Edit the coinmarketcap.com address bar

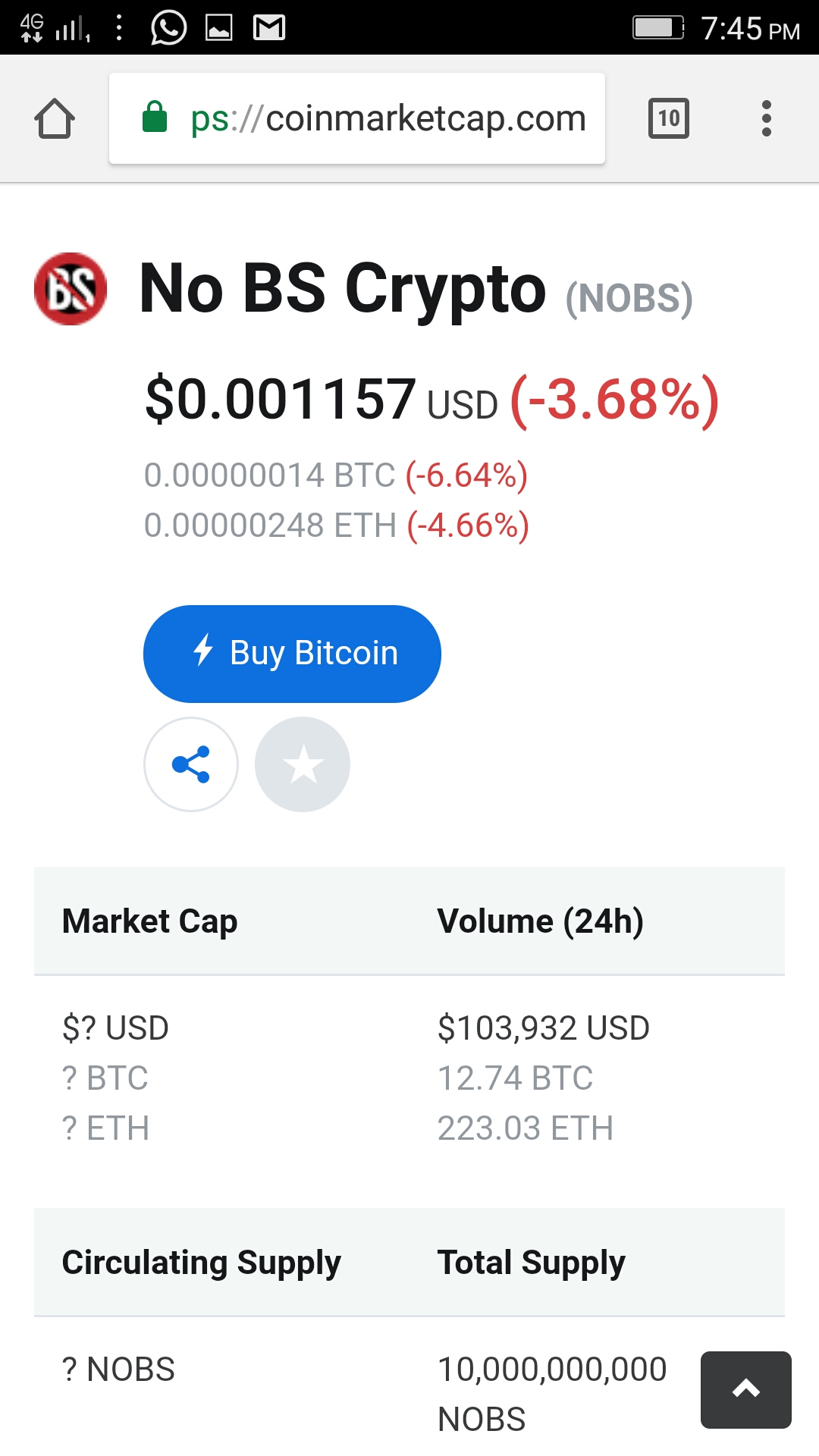(356, 119)
